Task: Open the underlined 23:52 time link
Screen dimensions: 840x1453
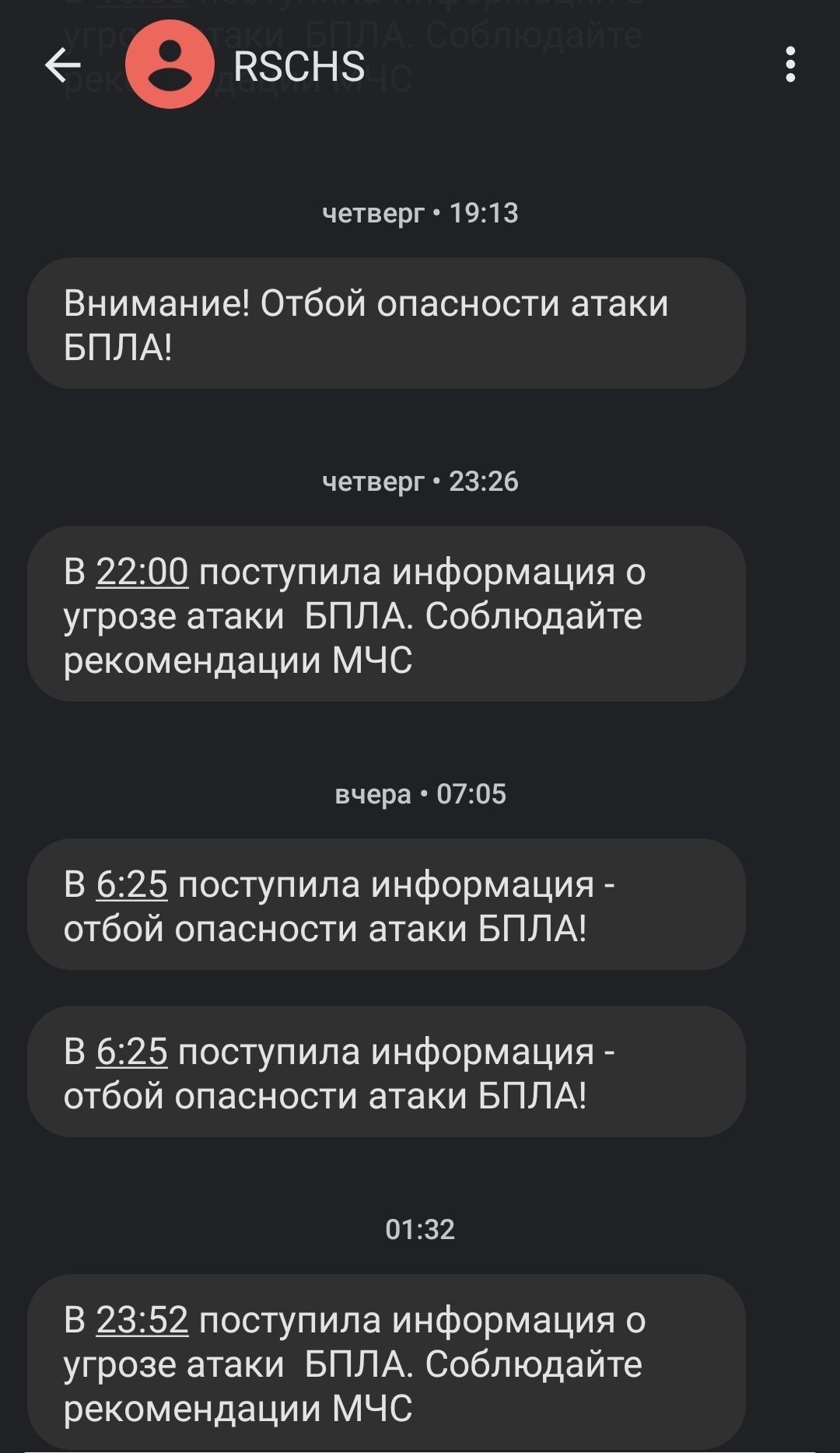Action: click(142, 1320)
